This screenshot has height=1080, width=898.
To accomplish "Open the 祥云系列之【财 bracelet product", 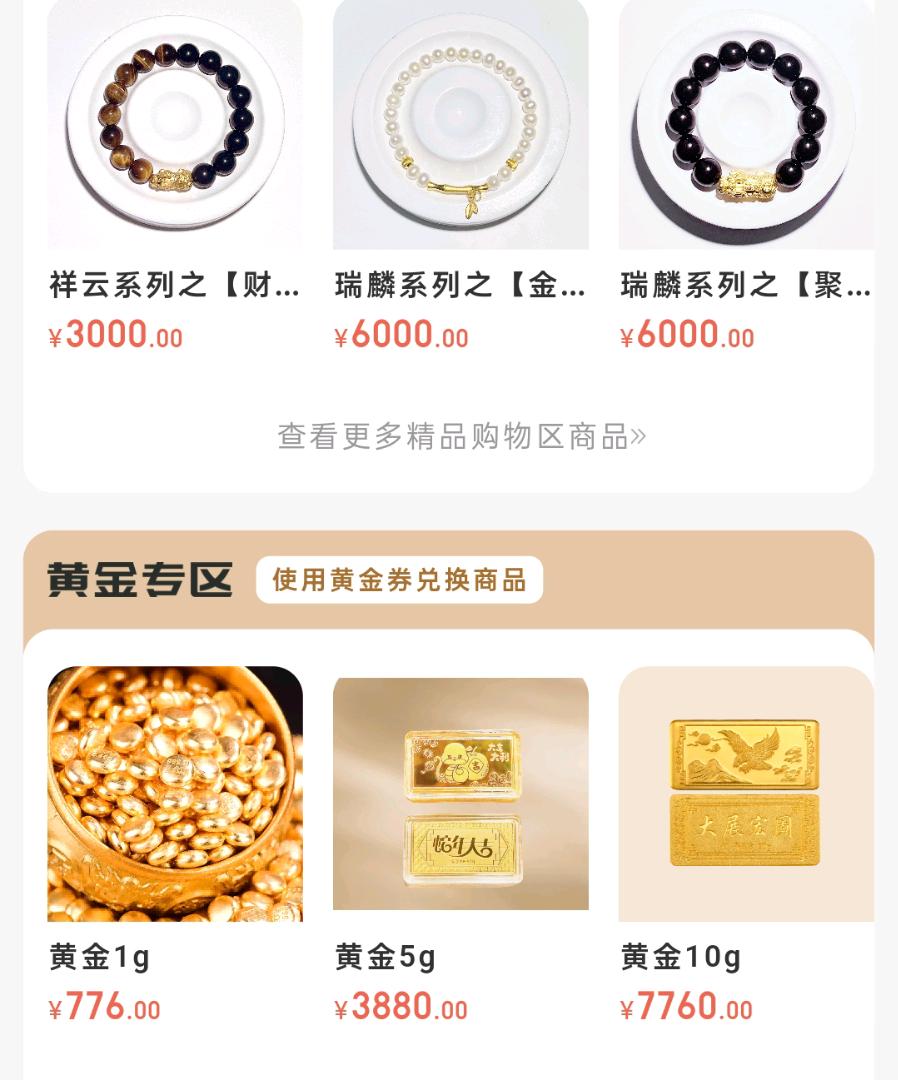I will coord(175,125).
